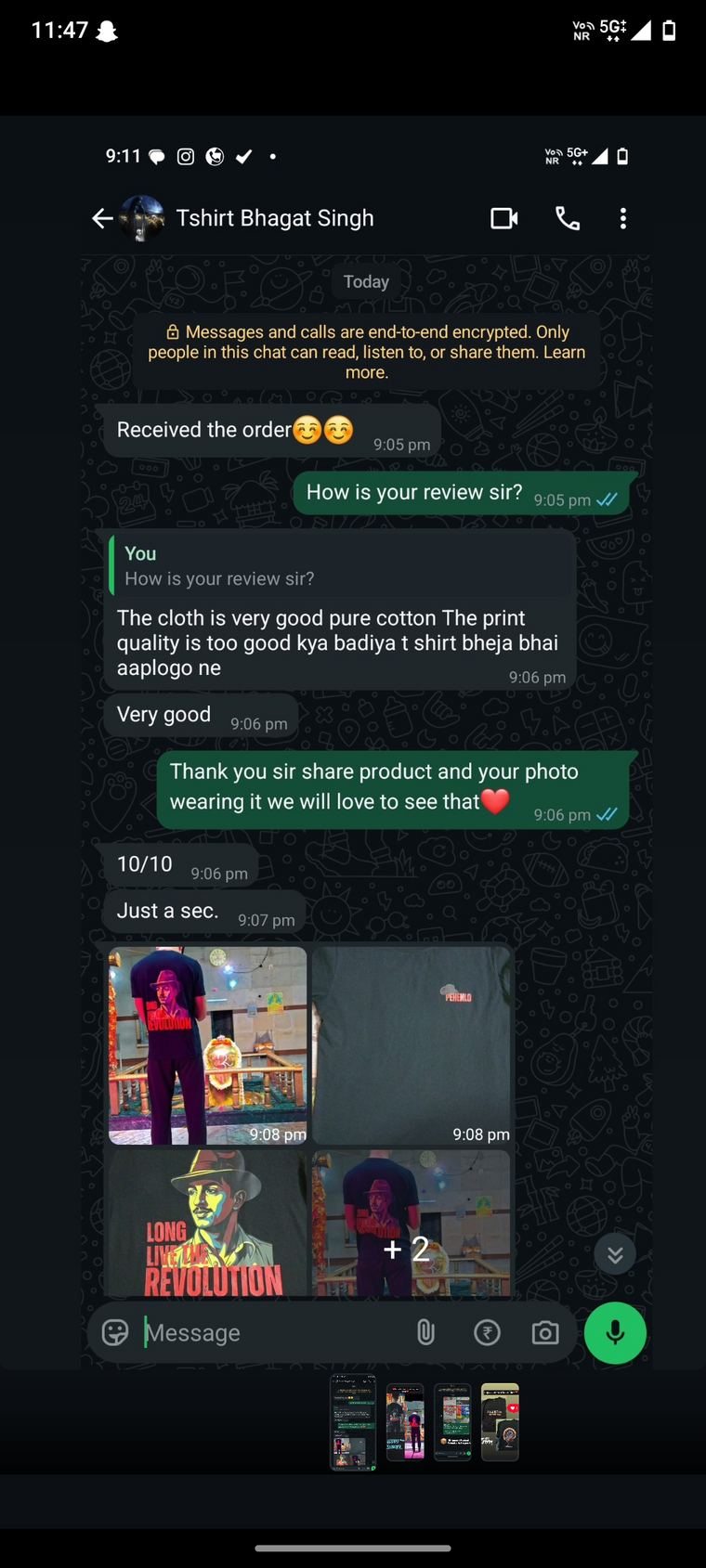The width and height of the screenshot is (706, 1568).
Task: View the chat thumbnail with colorful product image
Action: pyautogui.click(x=452, y=1421)
